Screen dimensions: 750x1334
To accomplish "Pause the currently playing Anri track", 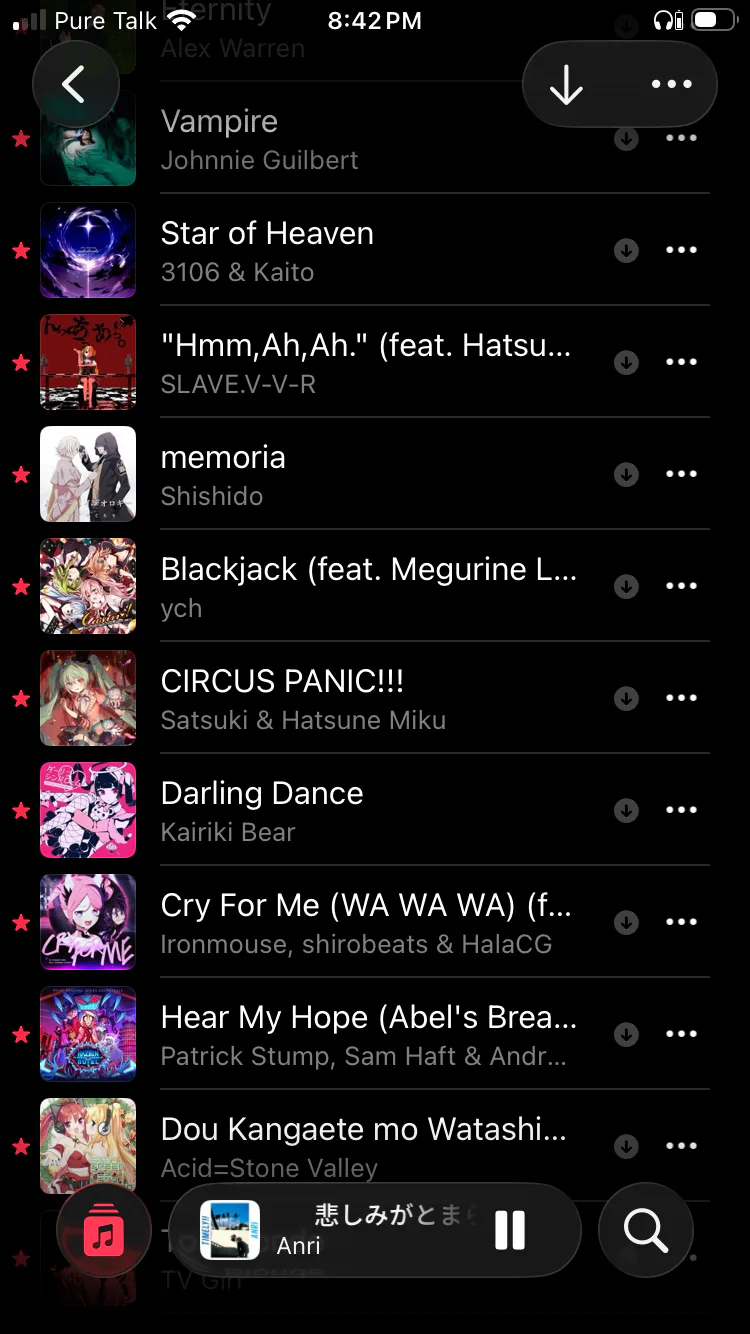I will click(x=510, y=1230).
